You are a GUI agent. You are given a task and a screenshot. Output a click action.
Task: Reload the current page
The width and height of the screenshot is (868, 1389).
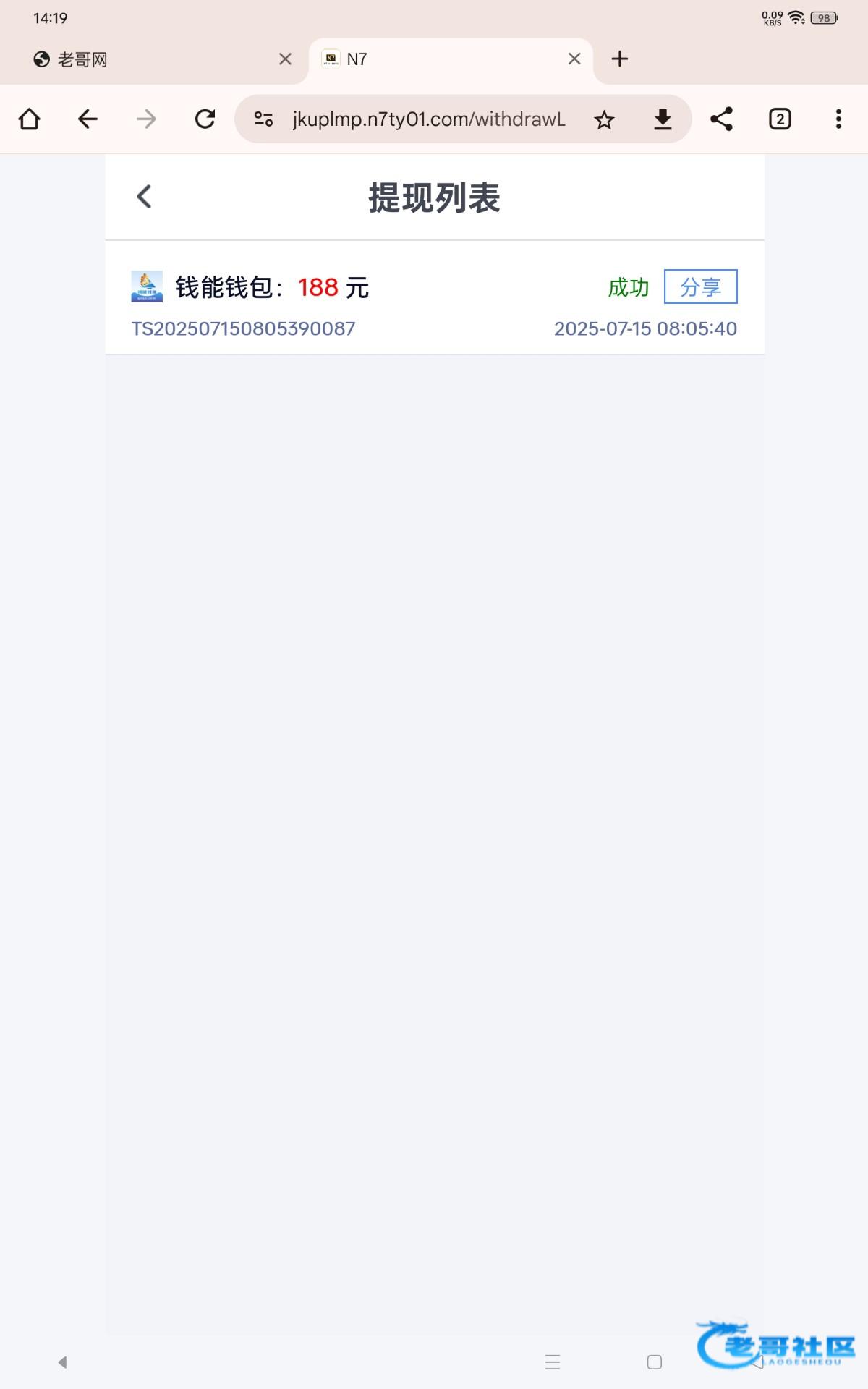pyautogui.click(x=205, y=119)
